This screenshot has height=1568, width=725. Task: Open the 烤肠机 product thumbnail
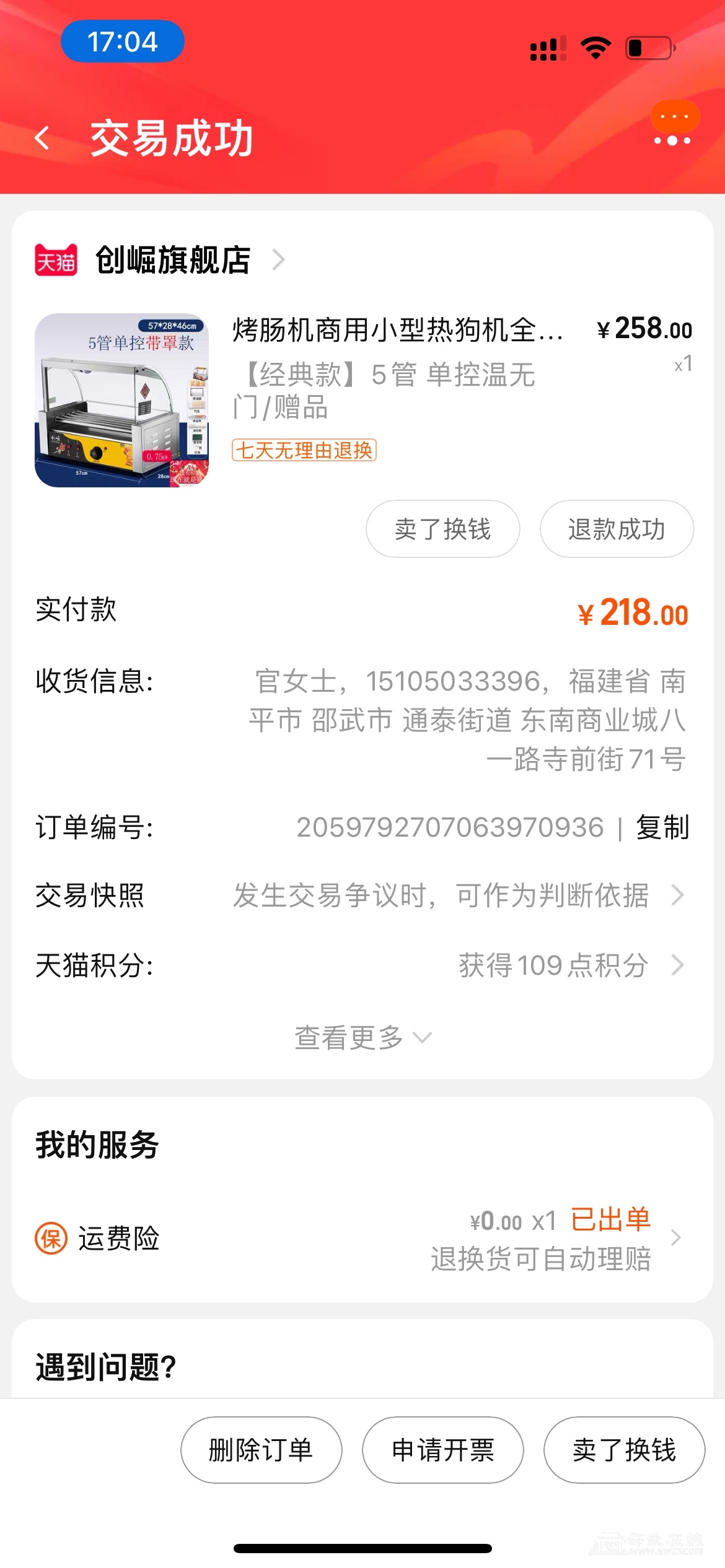121,400
